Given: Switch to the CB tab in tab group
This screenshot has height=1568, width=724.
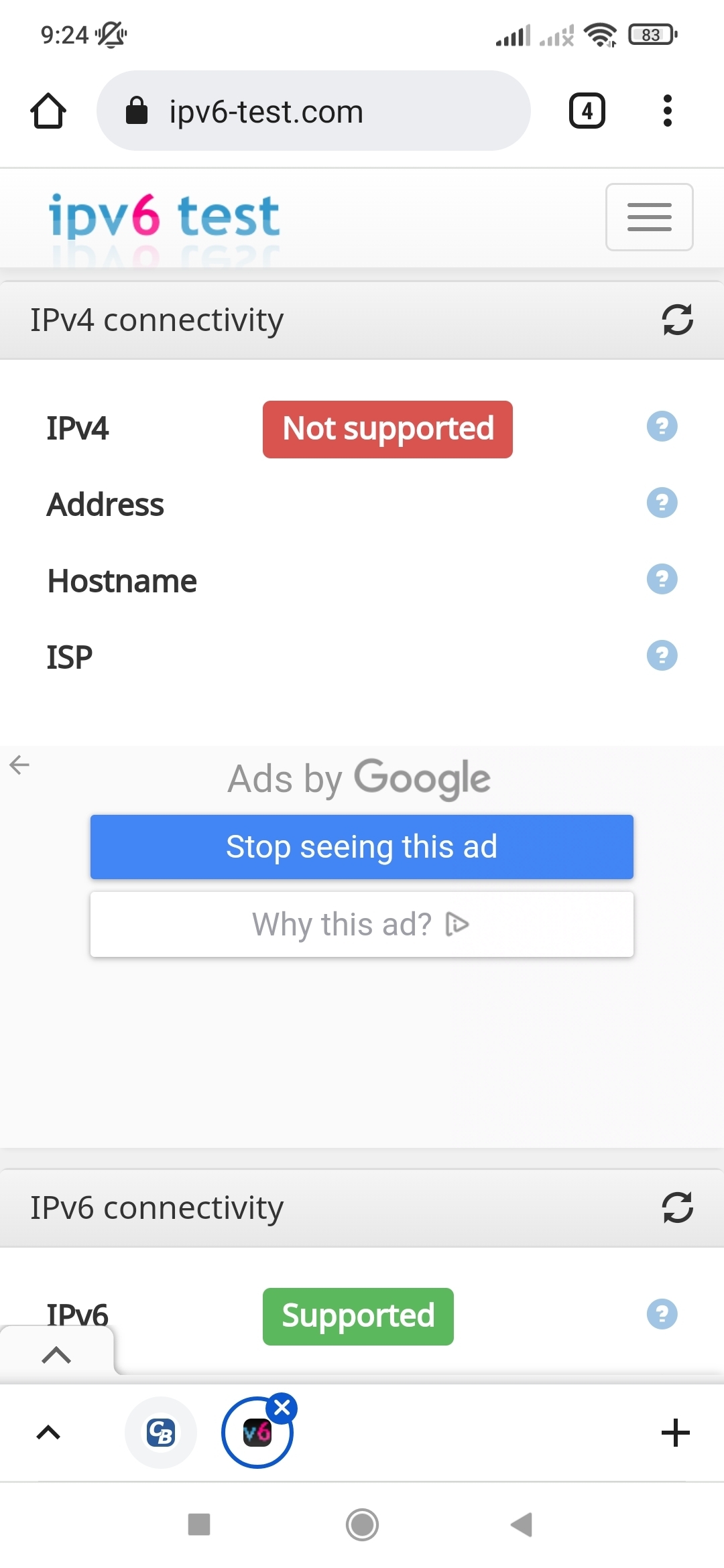Looking at the screenshot, I should (161, 1433).
